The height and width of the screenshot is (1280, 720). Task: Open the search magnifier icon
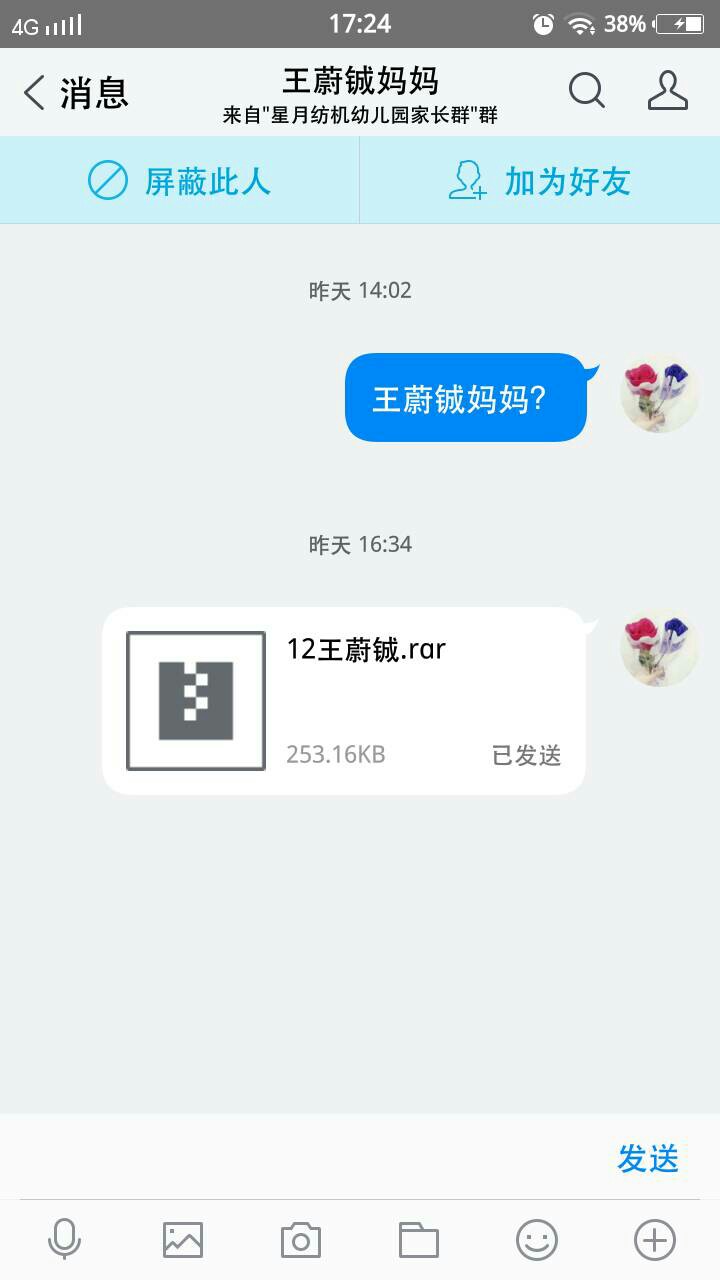tap(587, 91)
